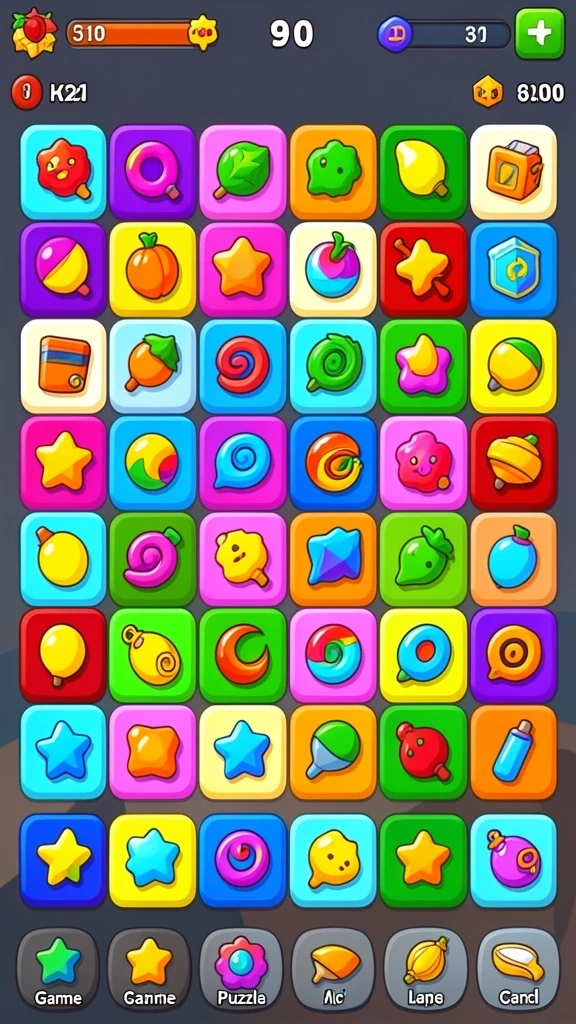The image size is (576, 1024).
Task: Tap the green leaf on pink tile
Action: coord(242,172)
